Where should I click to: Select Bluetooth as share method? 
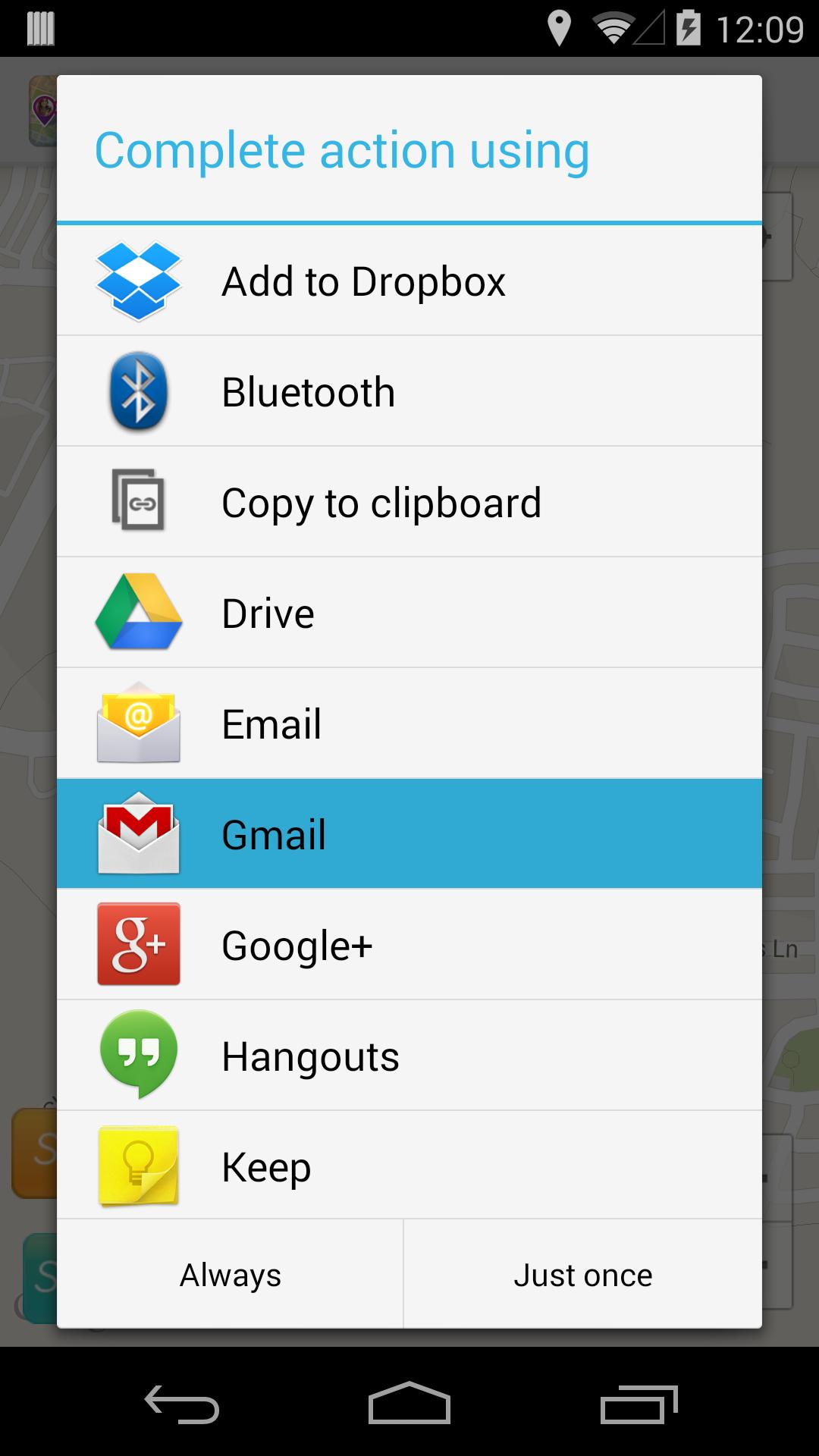(x=409, y=392)
